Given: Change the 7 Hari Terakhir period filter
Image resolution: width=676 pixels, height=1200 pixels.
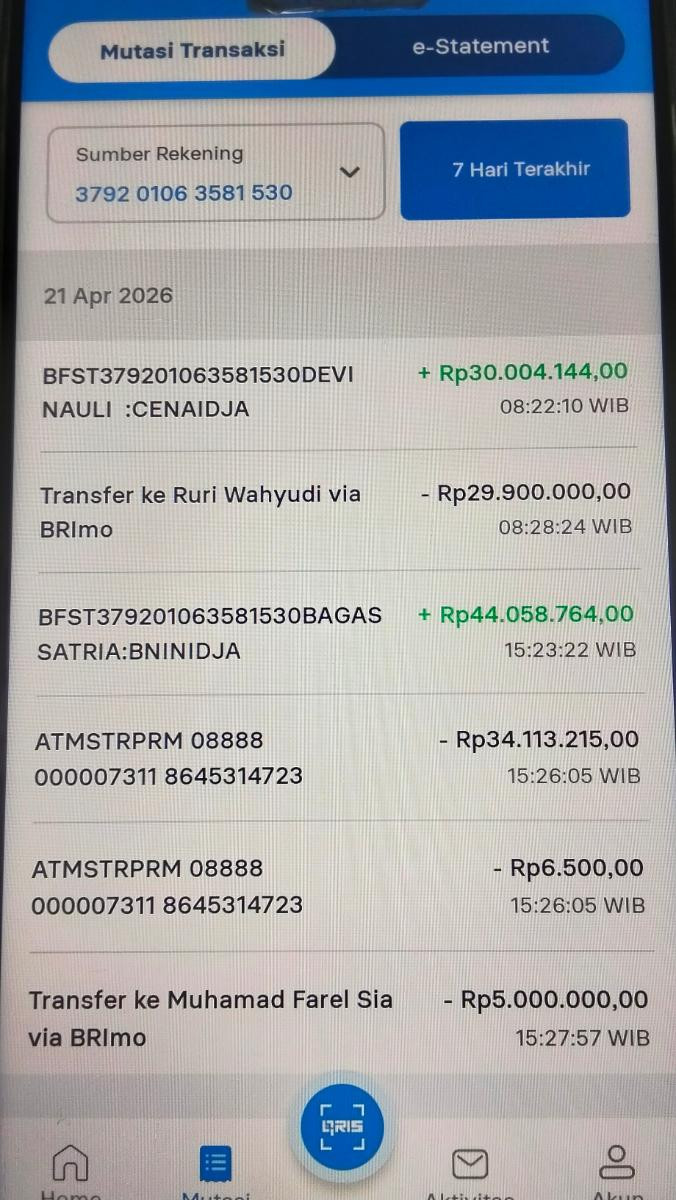Looking at the screenshot, I should point(515,169).
